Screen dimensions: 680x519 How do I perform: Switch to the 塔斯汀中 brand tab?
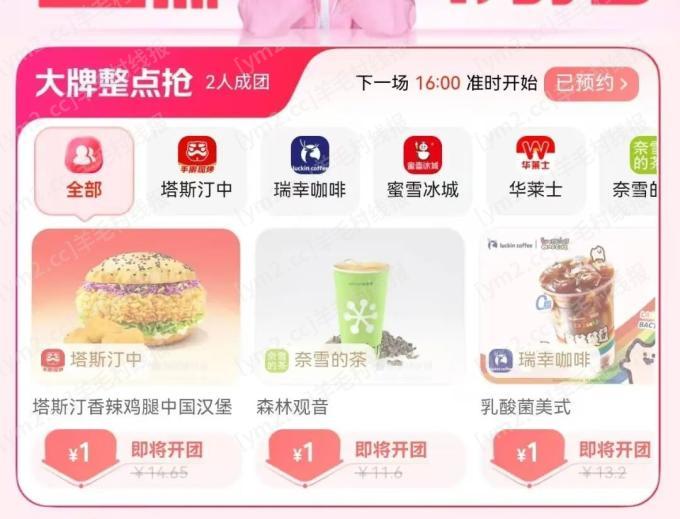coord(197,169)
